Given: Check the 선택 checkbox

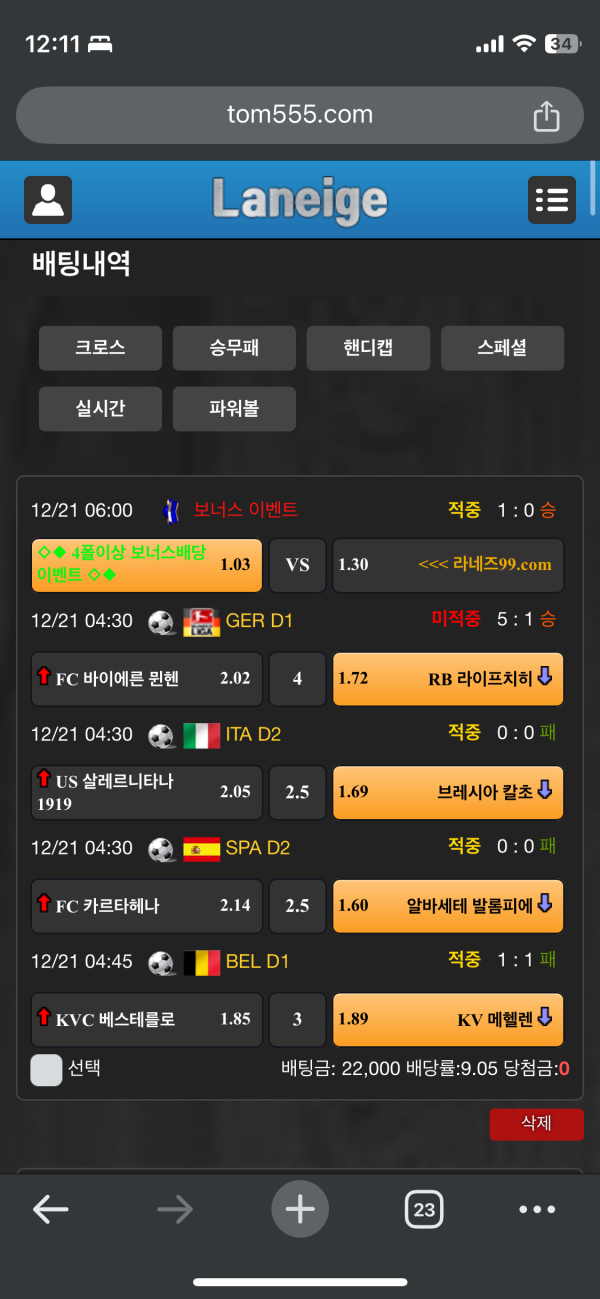Looking at the screenshot, I should [47, 1069].
